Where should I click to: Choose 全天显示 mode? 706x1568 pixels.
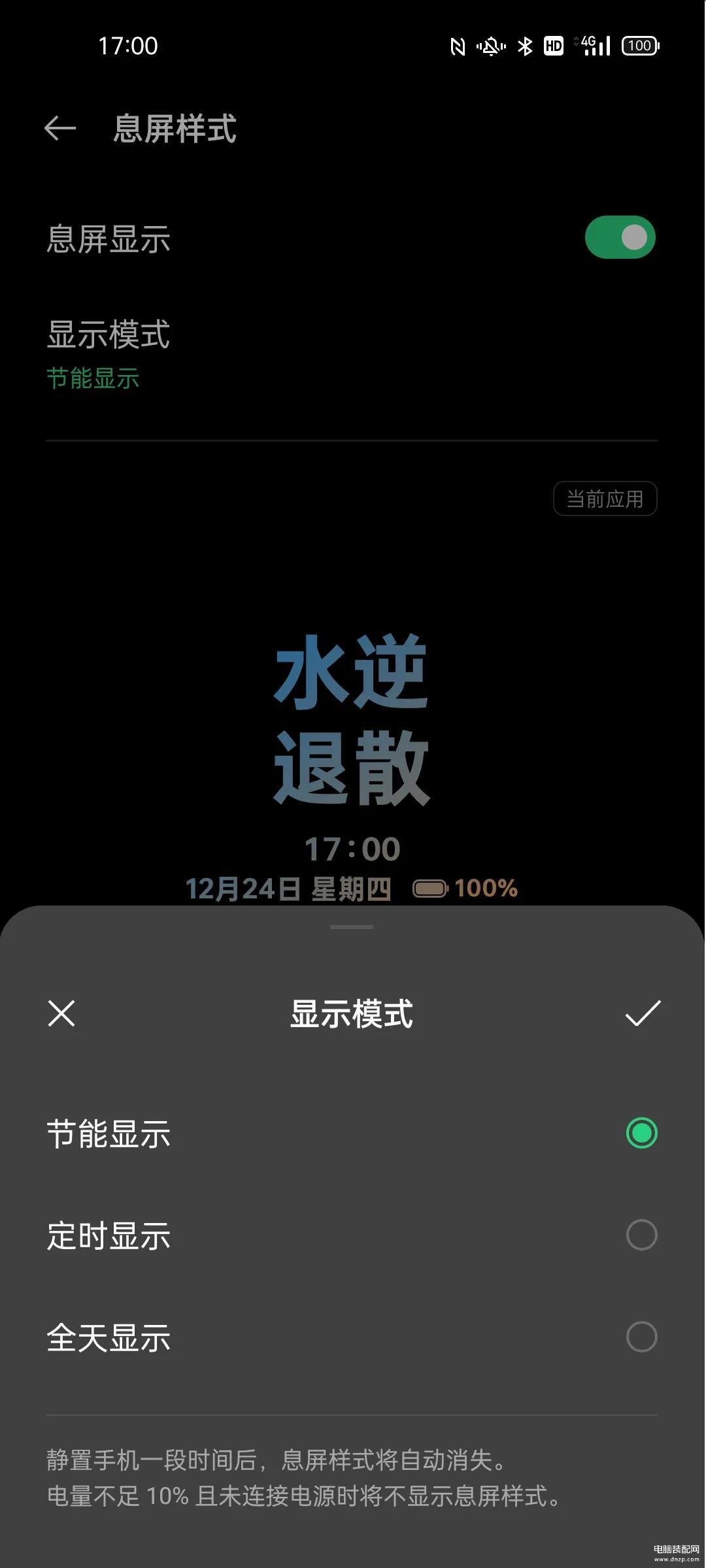pyautogui.click(x=352, y=1337)
